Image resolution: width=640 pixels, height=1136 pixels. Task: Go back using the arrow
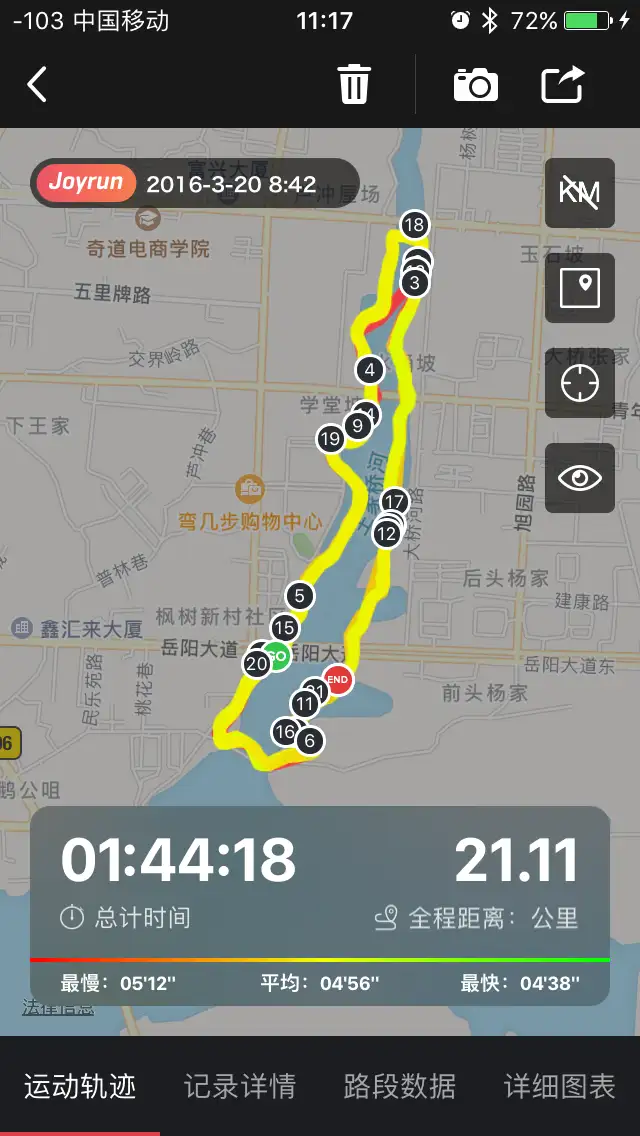[x=37, y=85]
